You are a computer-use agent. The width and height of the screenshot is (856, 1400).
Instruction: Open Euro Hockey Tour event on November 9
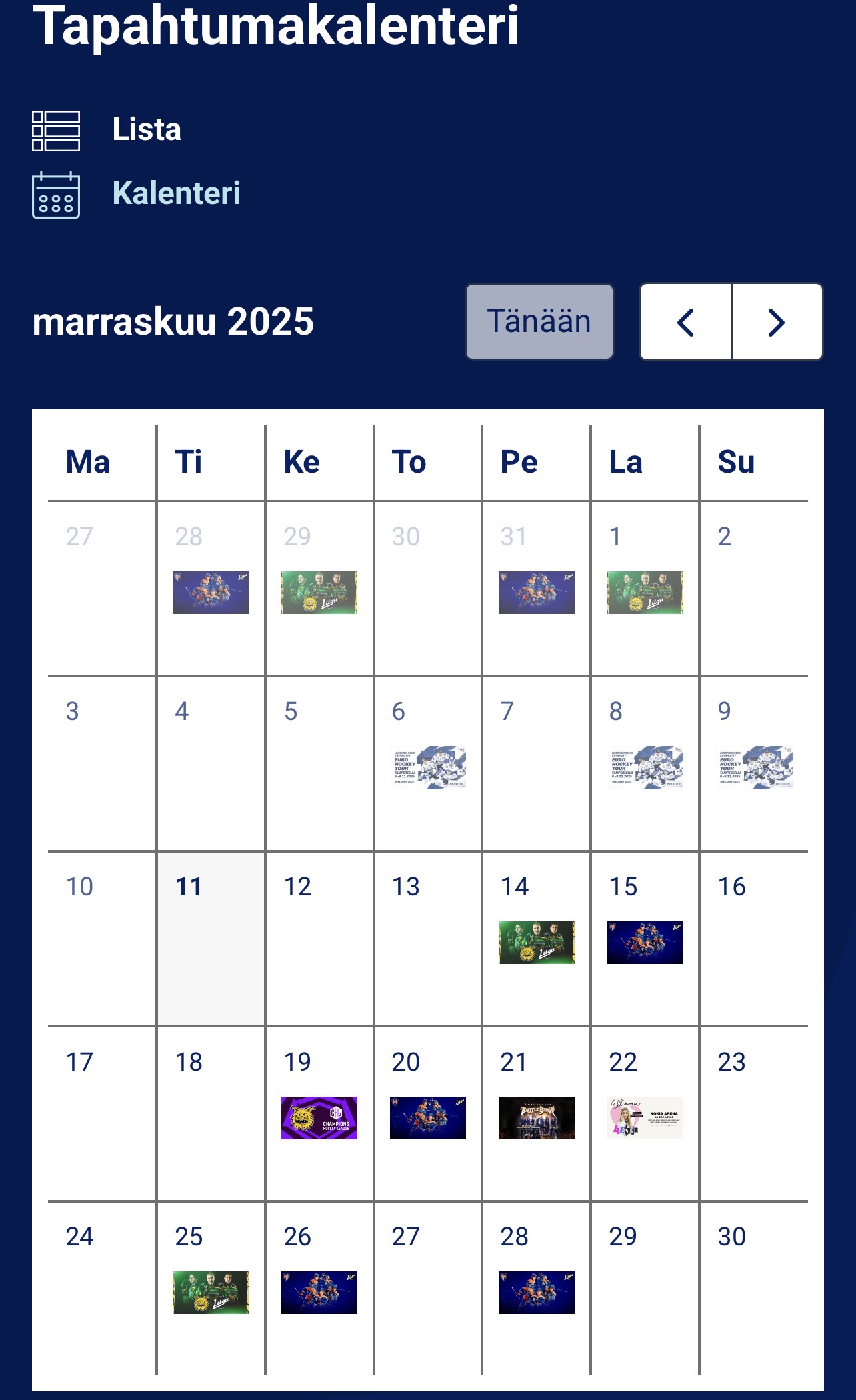754,767
